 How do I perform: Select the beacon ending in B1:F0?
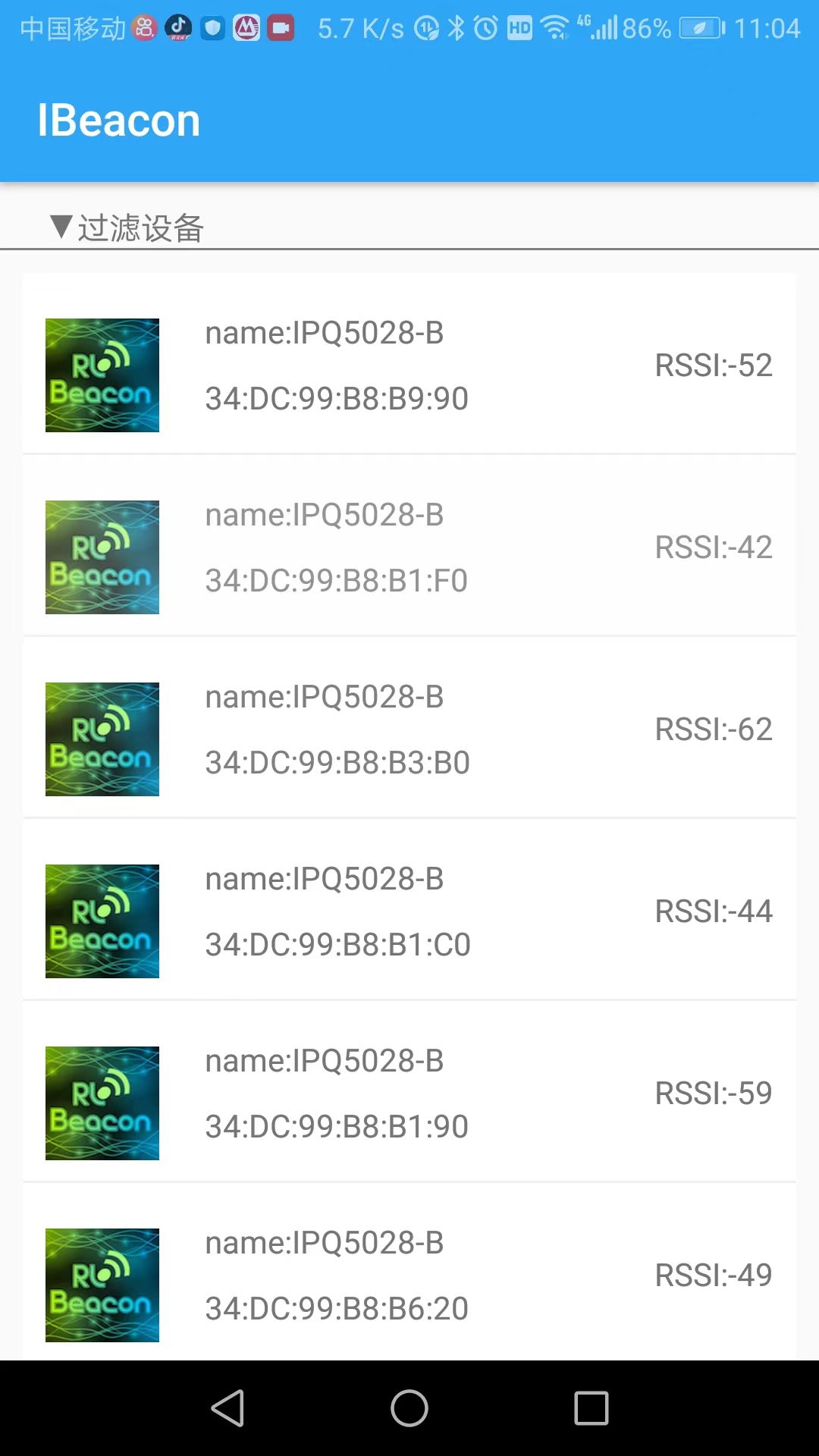pyautogui.click(x=409, y=548)
